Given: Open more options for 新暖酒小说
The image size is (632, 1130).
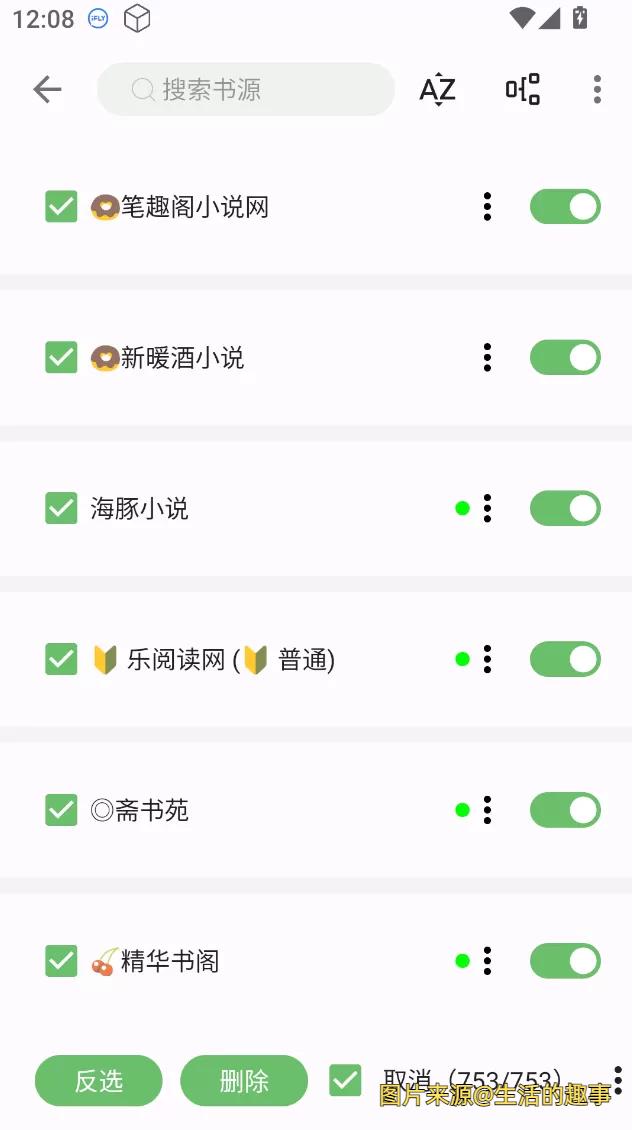Looking at the screenshot, I should 487,357.
